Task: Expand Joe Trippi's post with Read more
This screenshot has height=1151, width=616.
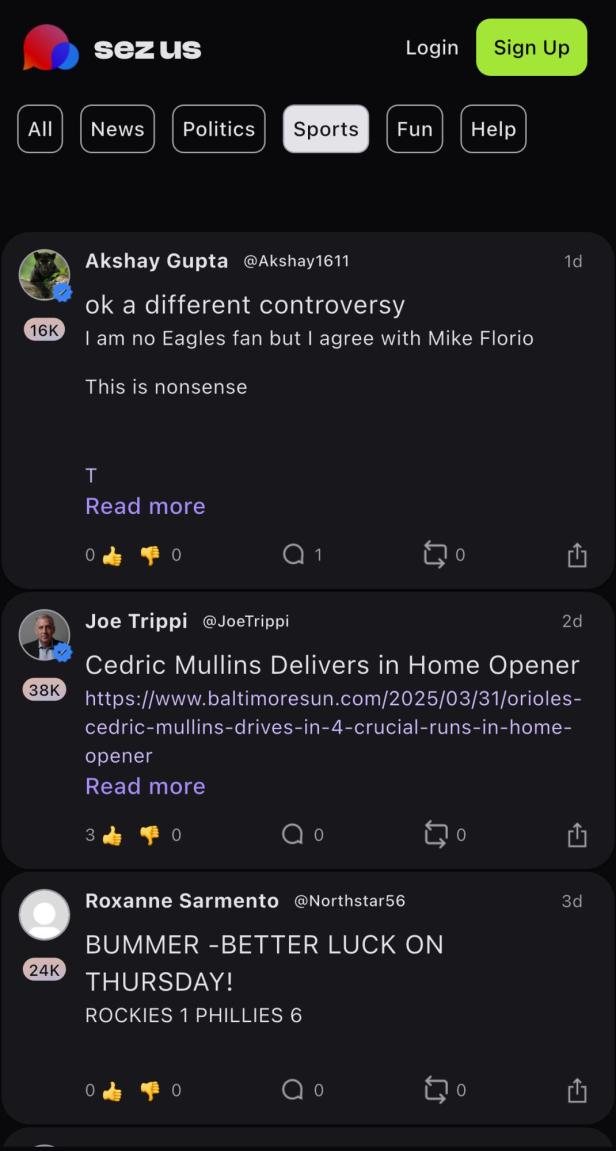Action: pos(145,786)
